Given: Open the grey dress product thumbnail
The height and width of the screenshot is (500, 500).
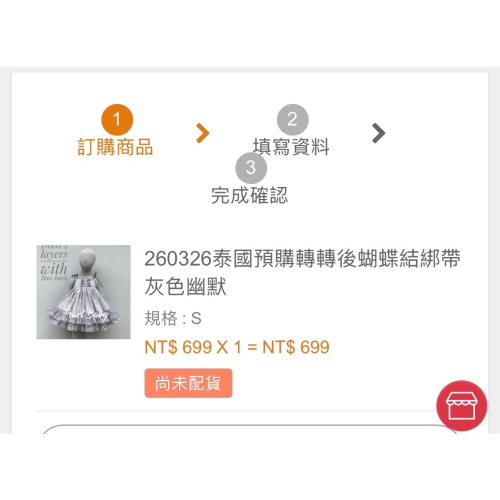Looking at the screenshot, I should pyautogui.click(x=83, y=292).
